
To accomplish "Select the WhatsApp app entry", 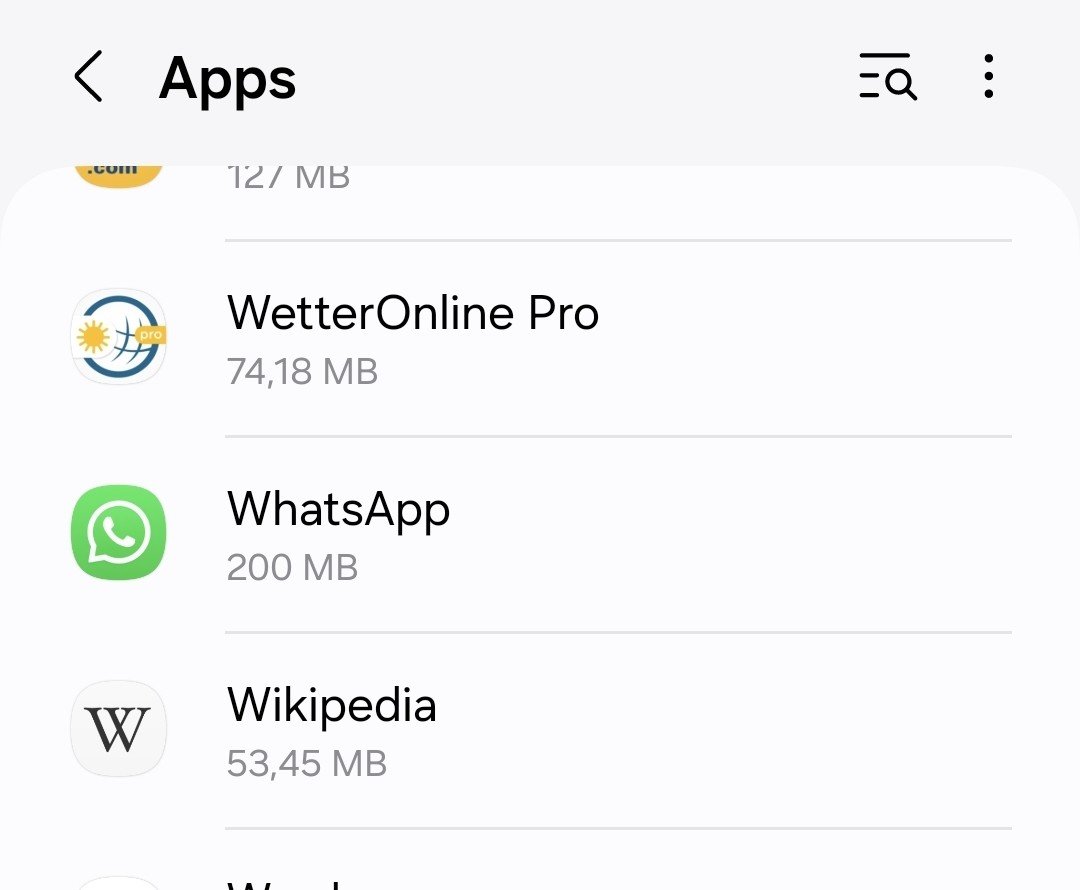I will tap(339, 534).
